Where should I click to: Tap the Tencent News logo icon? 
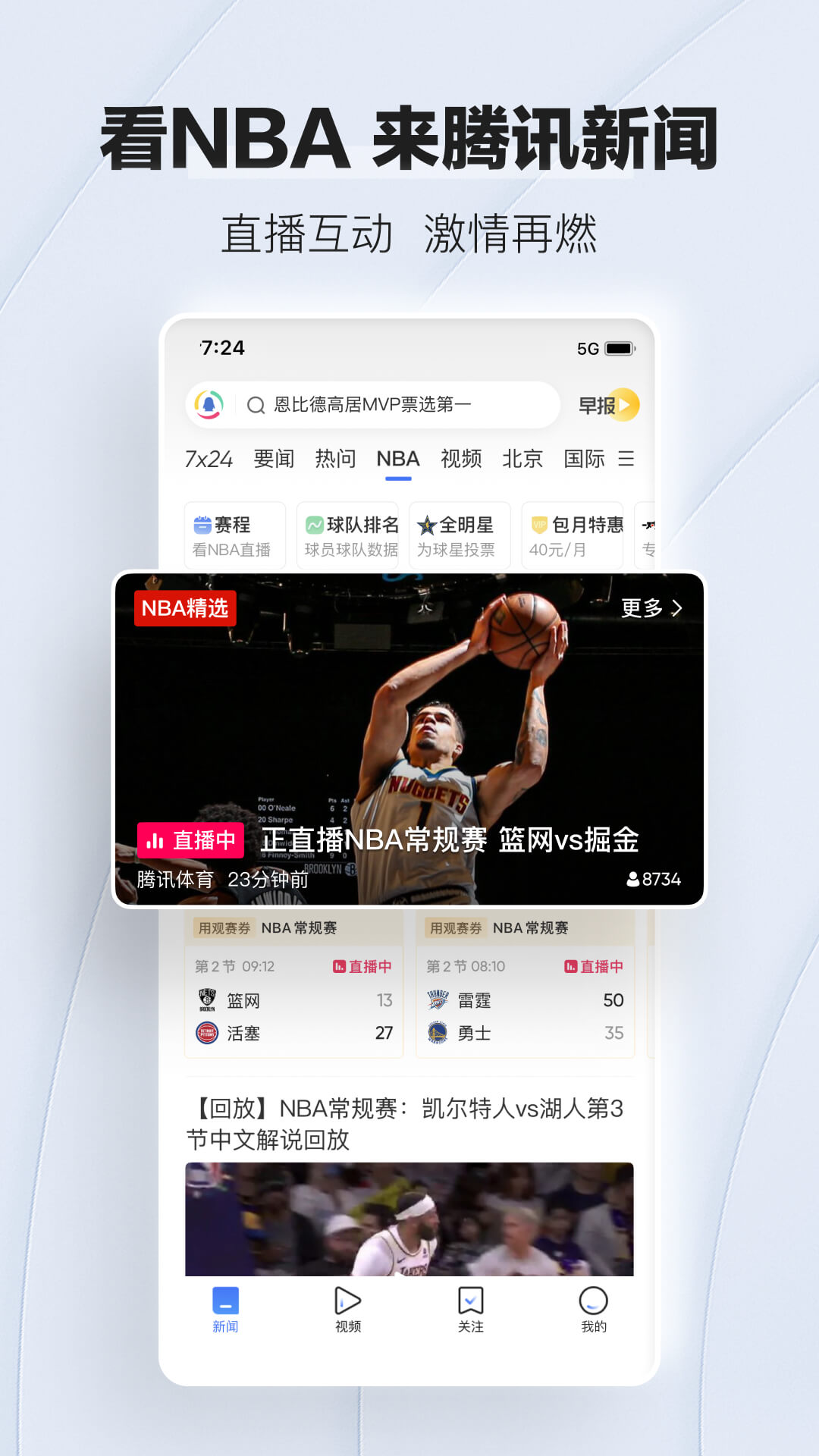(x=209, y=405)
